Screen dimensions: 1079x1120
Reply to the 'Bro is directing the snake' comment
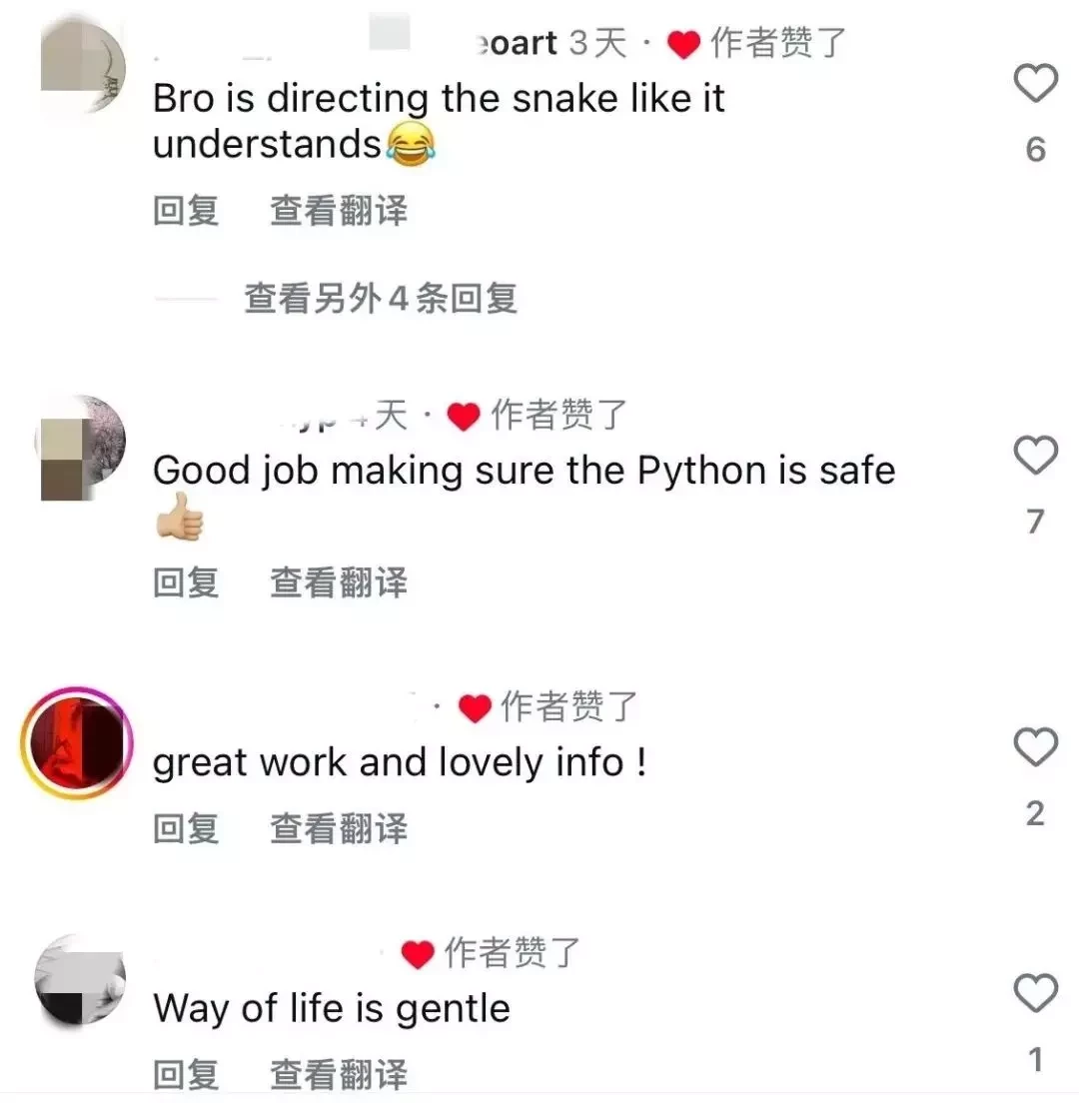(x=186, y=211)
